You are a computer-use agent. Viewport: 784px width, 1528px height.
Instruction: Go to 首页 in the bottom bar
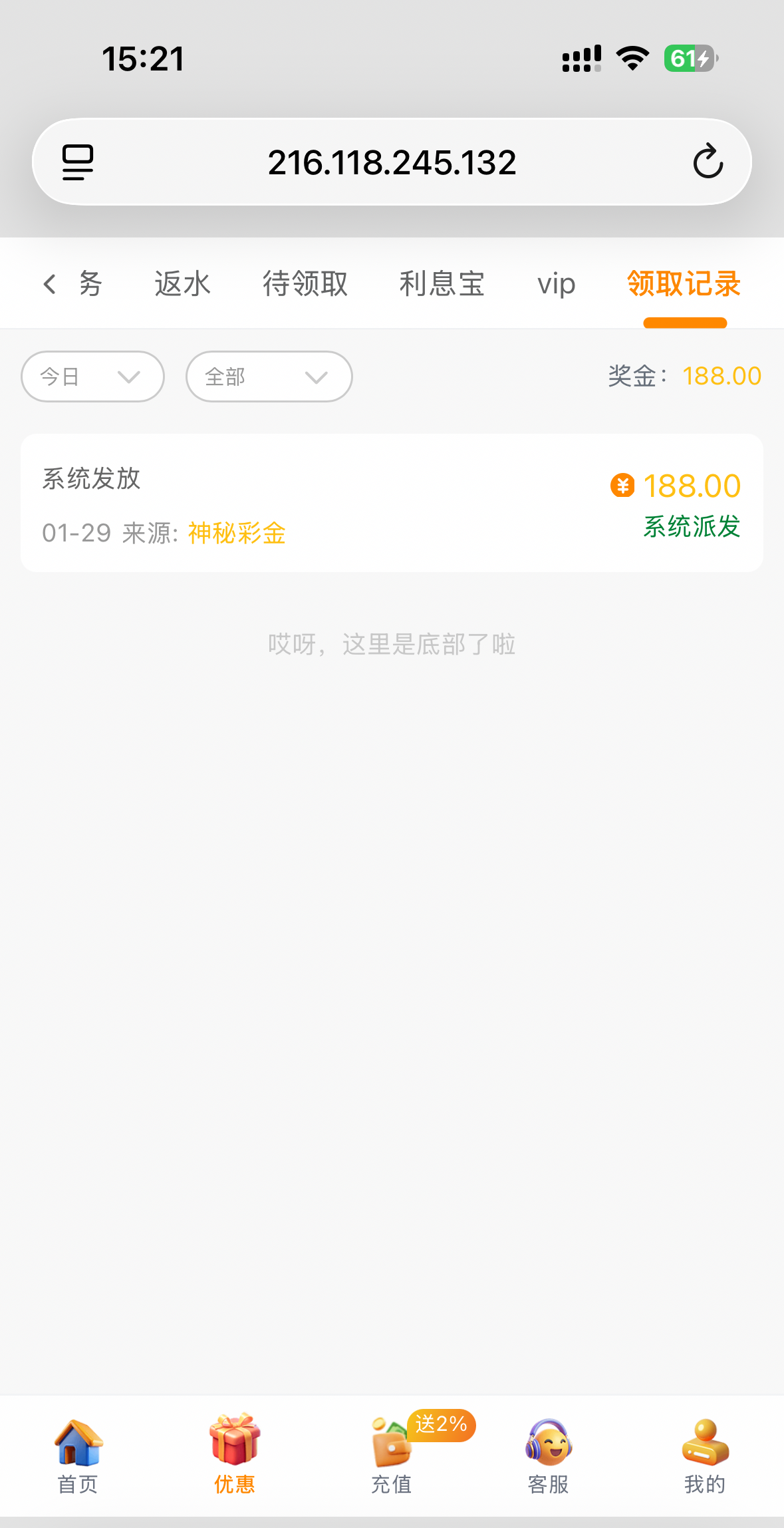coord(78,1455)
